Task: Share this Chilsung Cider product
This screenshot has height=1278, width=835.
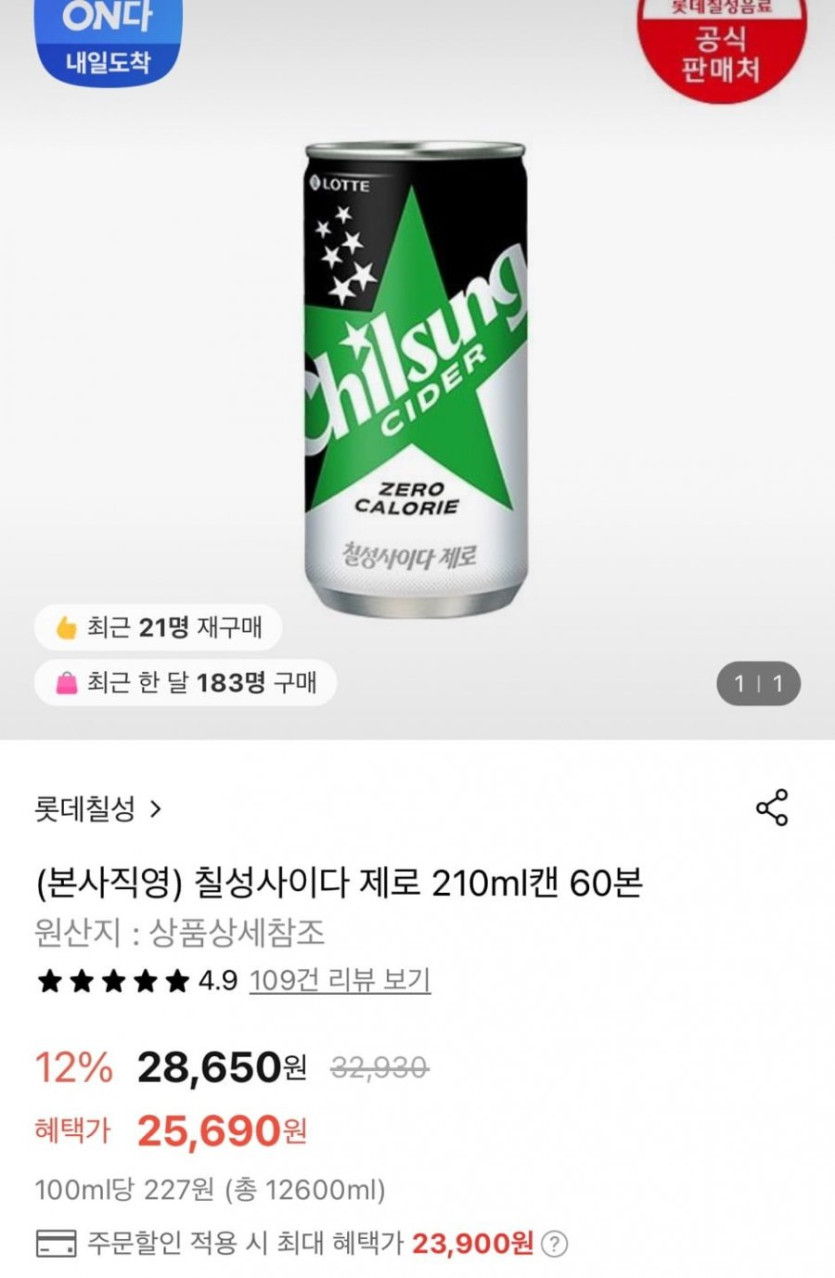Action: (772, 807)
